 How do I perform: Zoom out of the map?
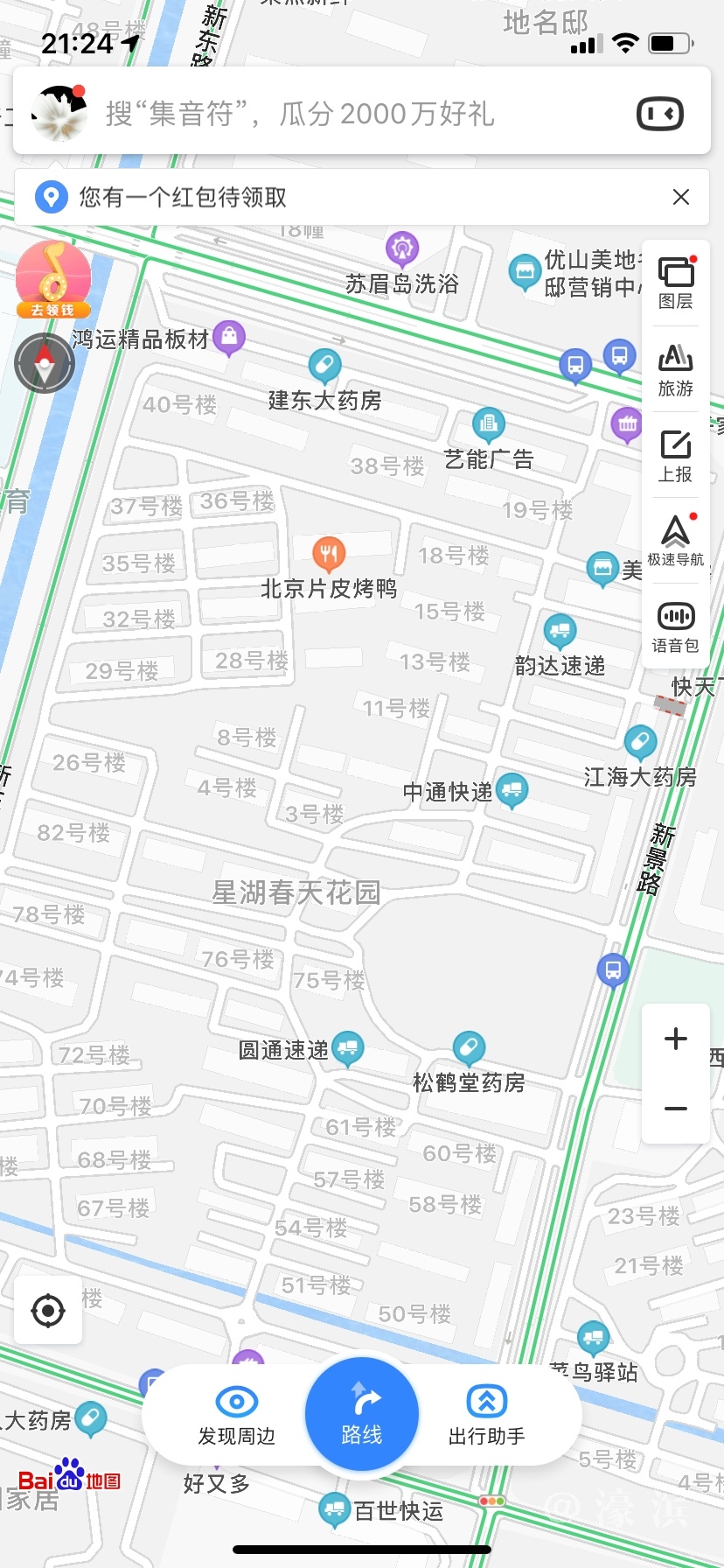point(675,1109)
